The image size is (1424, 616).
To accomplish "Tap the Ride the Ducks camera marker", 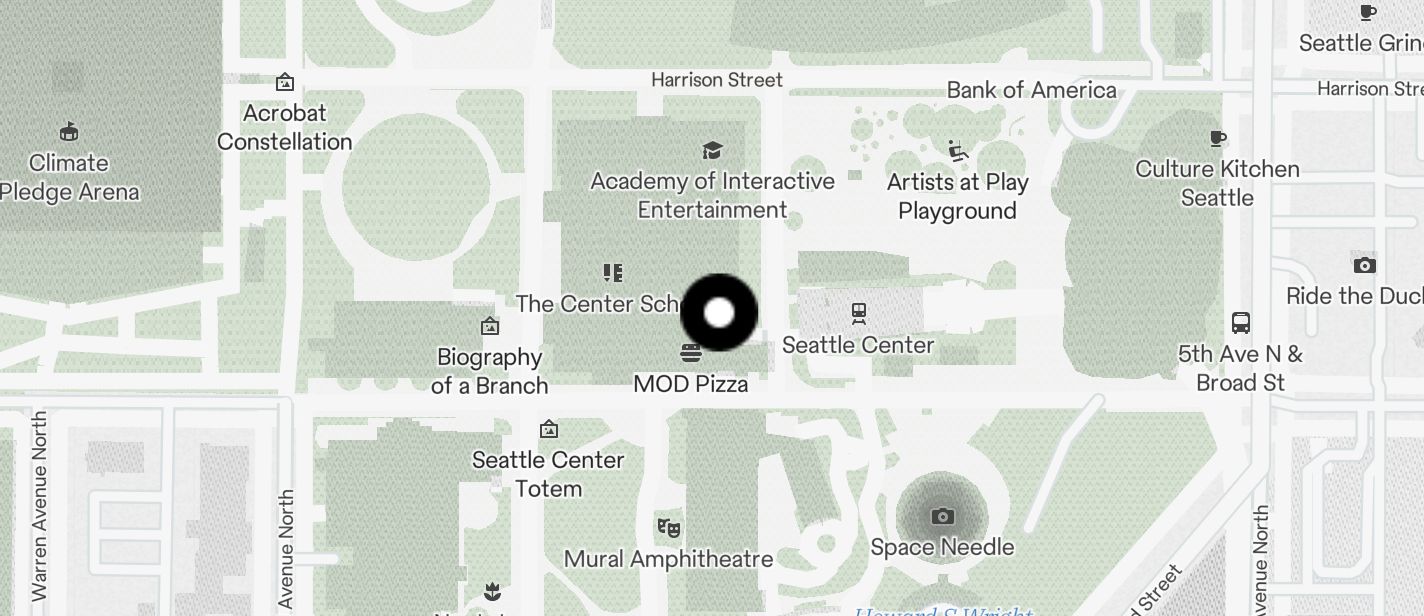I will (1364, 265).
